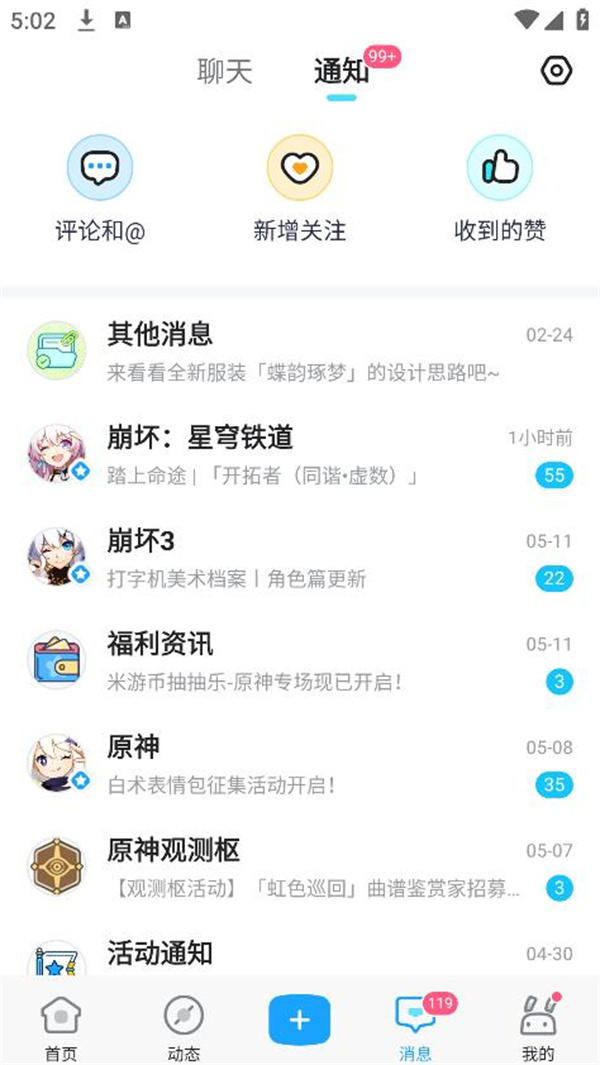
Task: Open the settings hexagon icon
Action: (555, 71)
